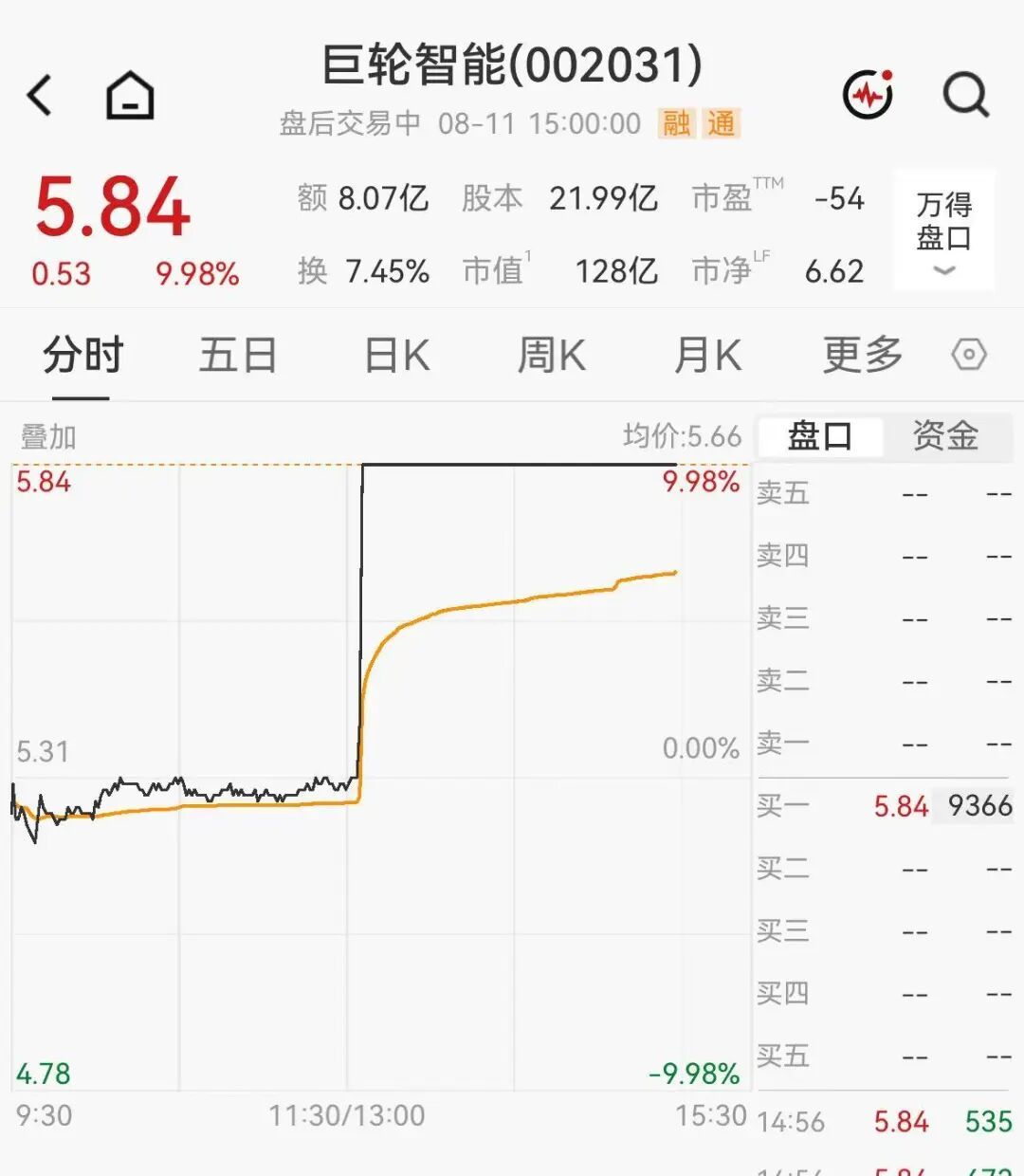1024x1176 pixels.
Task: Switch to the 五日 chart tab
Action: (238, 356)
